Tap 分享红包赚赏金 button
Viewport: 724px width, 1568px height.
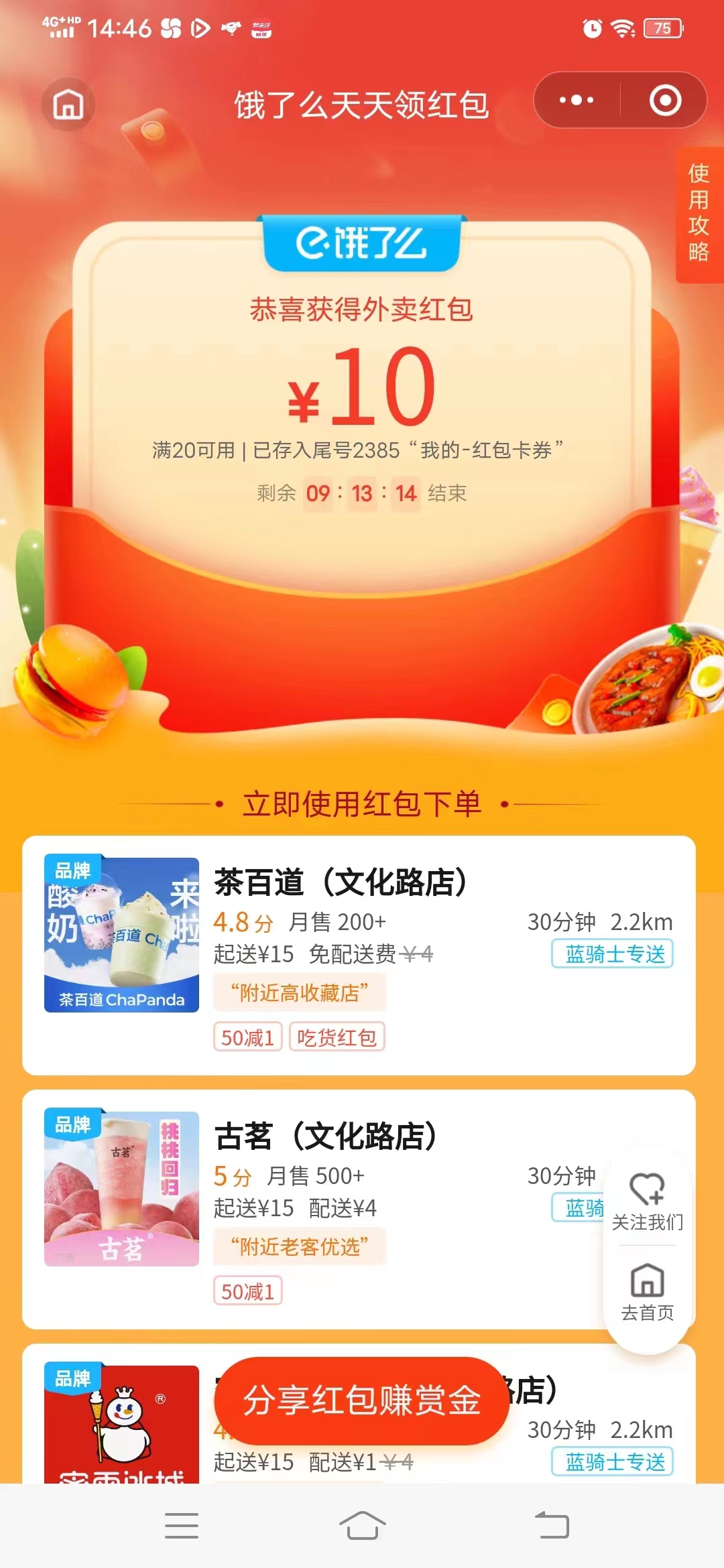pyautogui.click(x=362, y=1400)
